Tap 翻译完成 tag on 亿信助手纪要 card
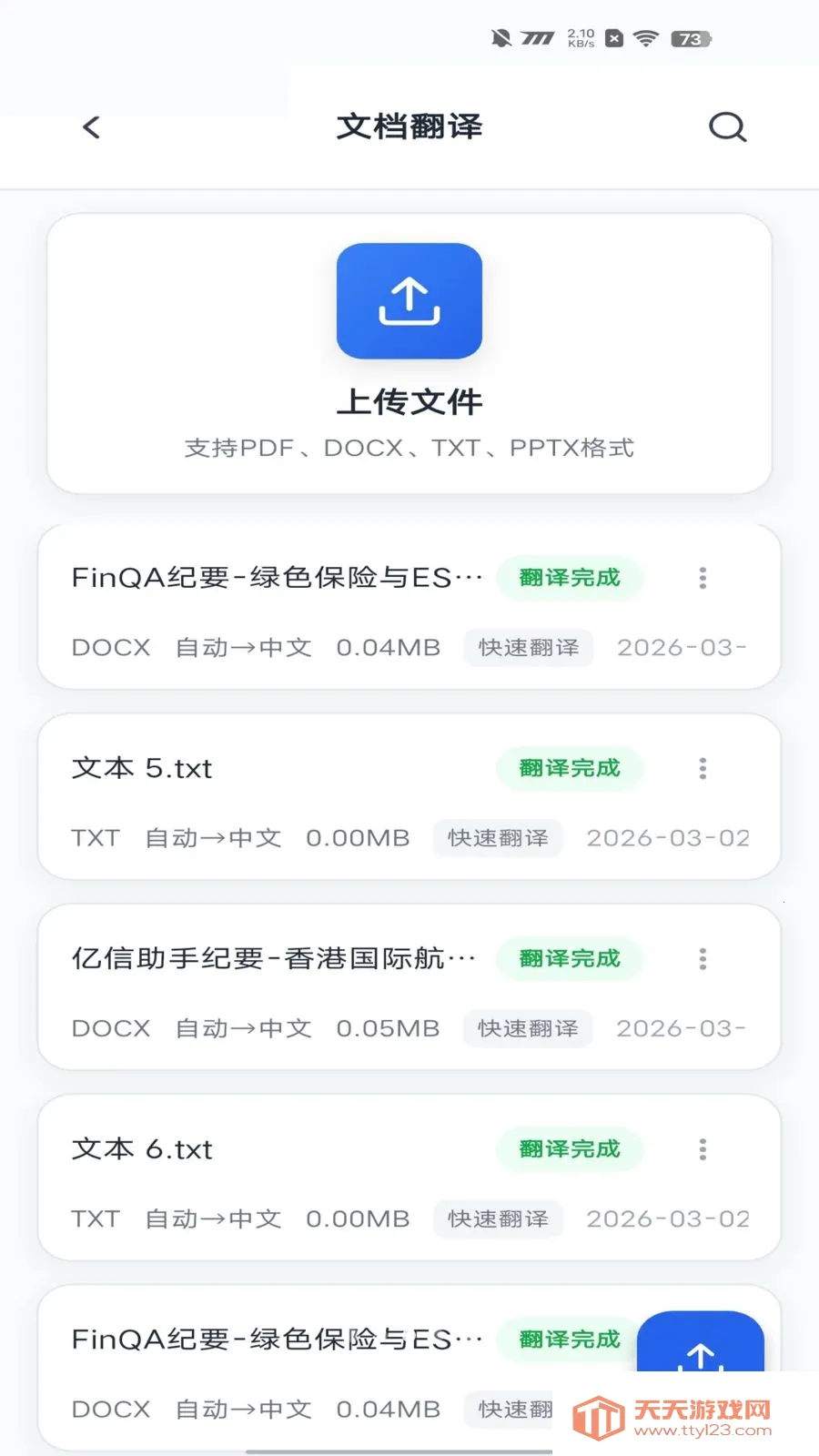This screenshot has height=1456, width=819. [x=569, y=958]
